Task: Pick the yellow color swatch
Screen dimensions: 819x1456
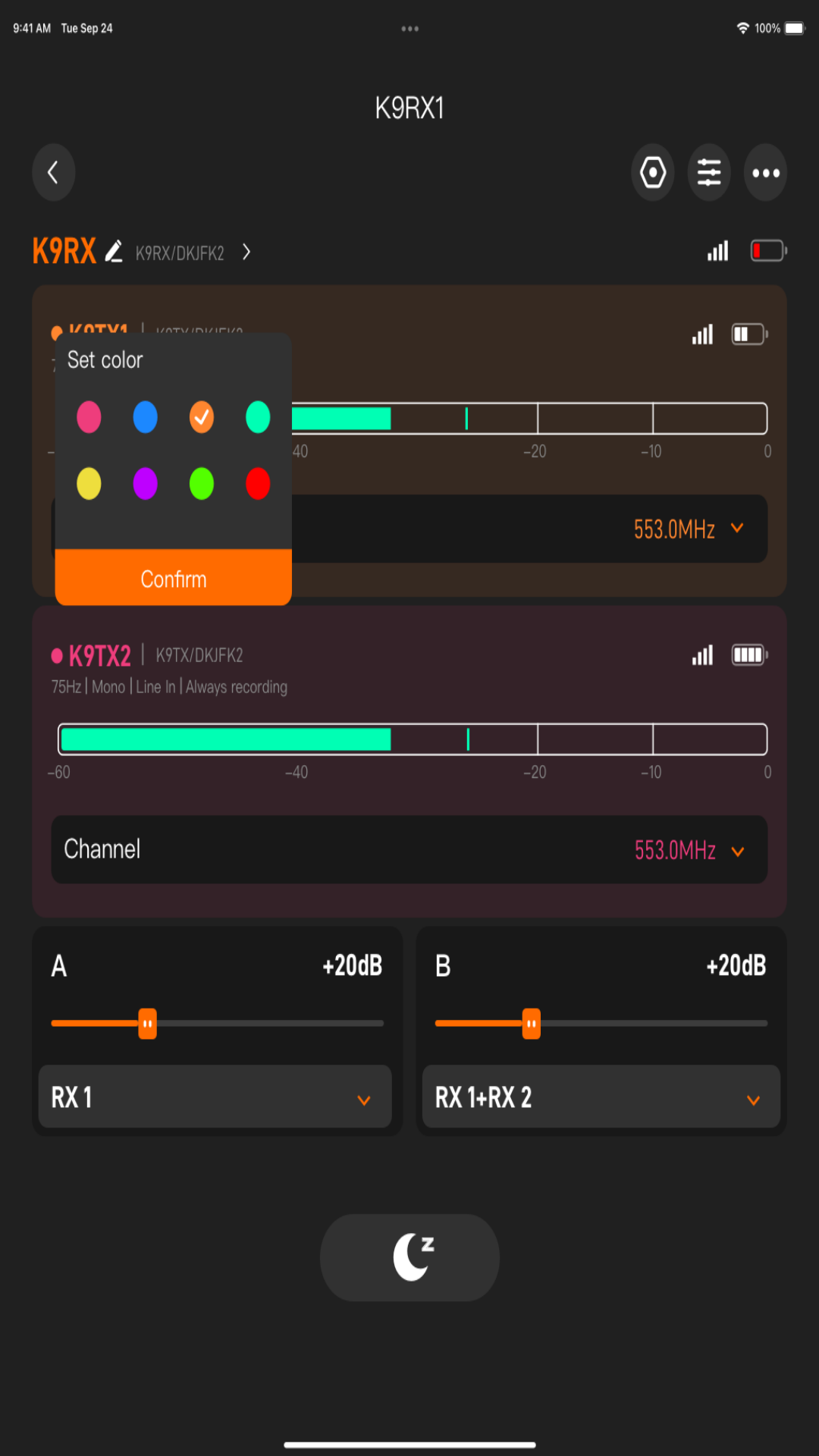Action: coord(89,483)
